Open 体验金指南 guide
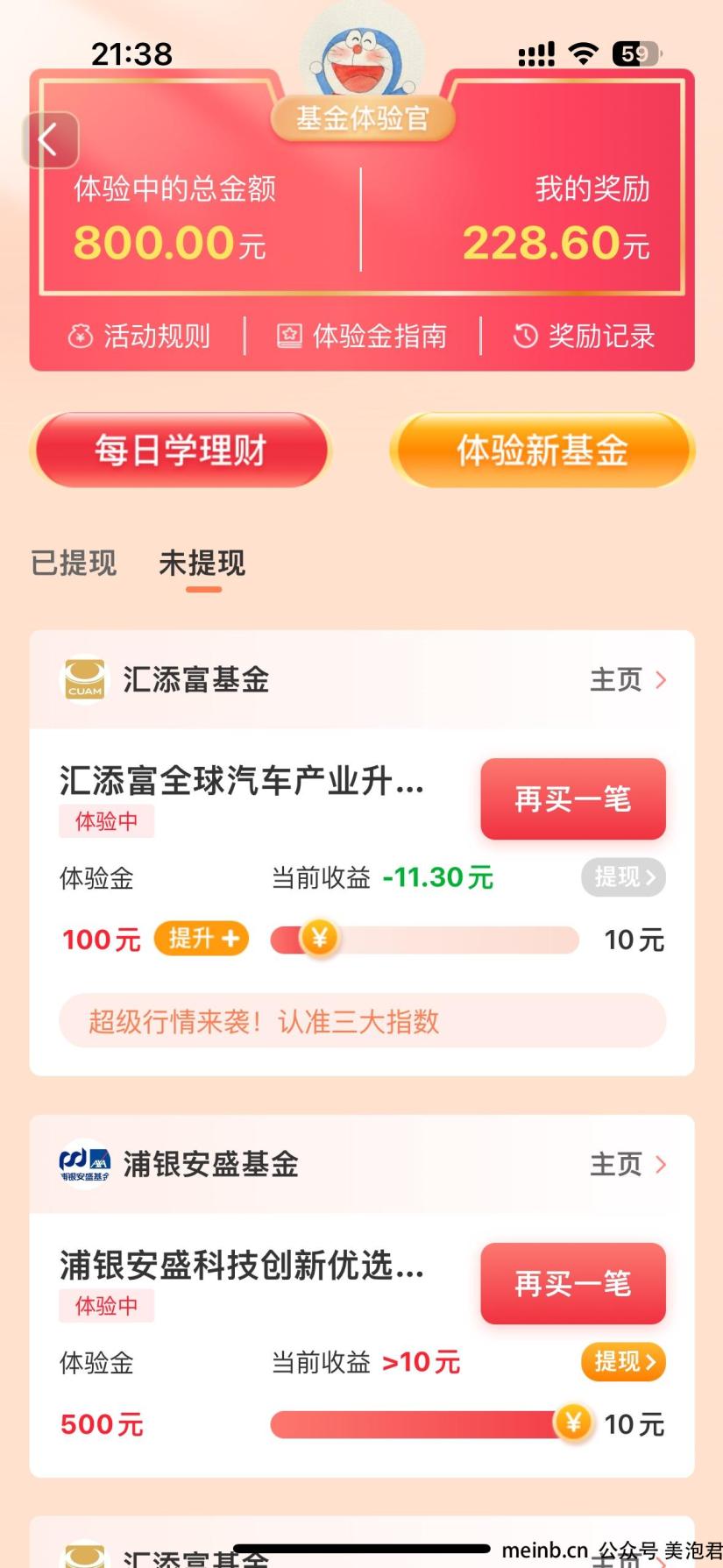 click(363, 337)
